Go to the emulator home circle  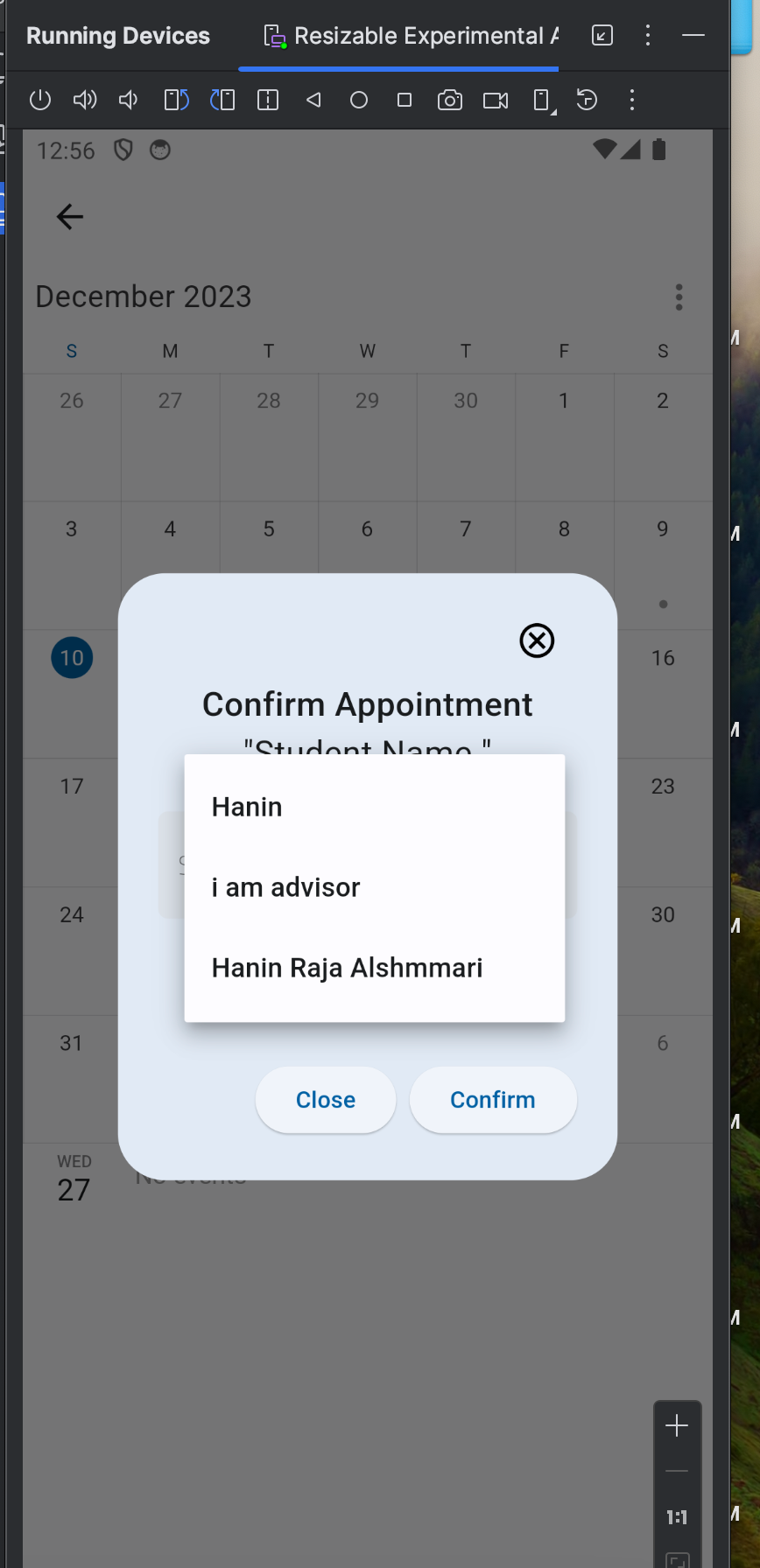click(x=359, y=100)
